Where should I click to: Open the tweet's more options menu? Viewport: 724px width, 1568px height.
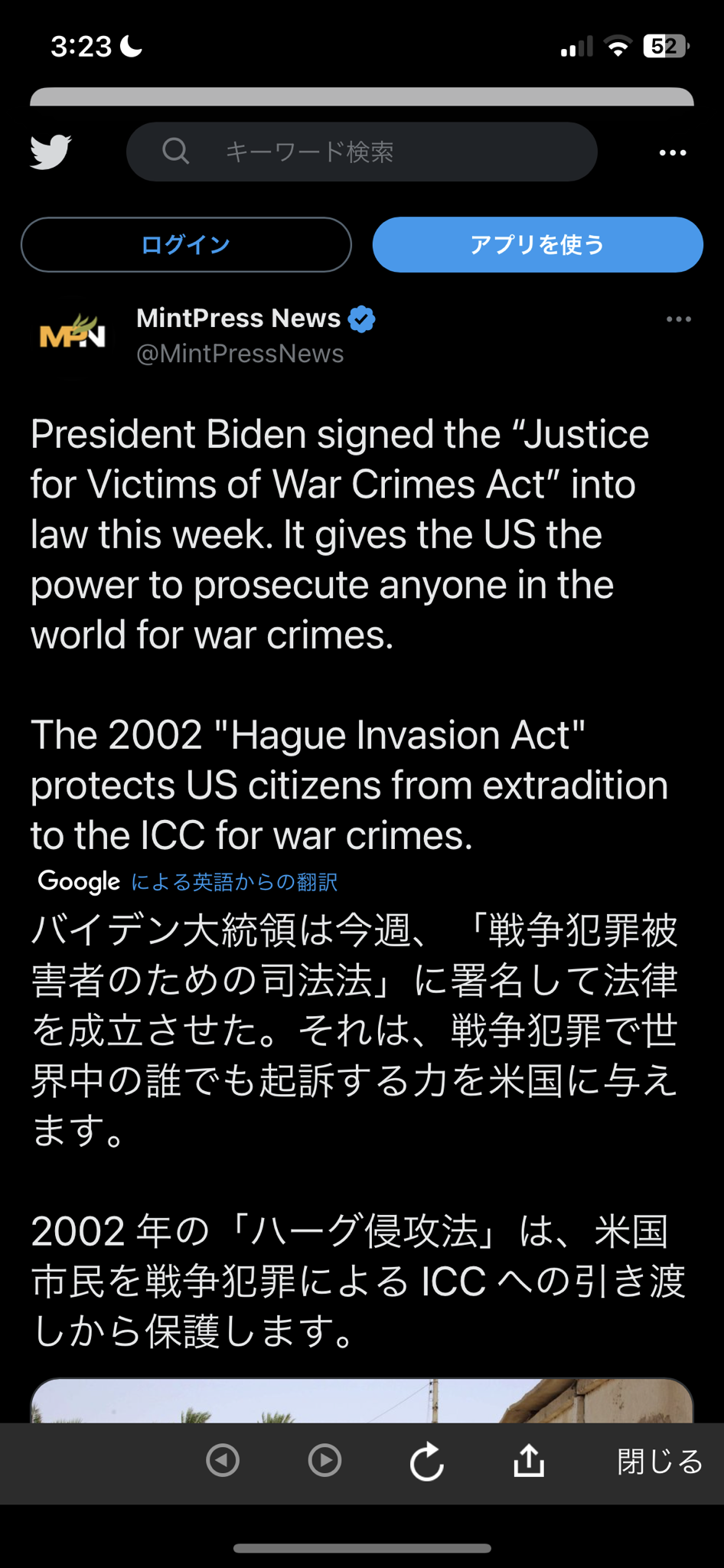[679, 319]
